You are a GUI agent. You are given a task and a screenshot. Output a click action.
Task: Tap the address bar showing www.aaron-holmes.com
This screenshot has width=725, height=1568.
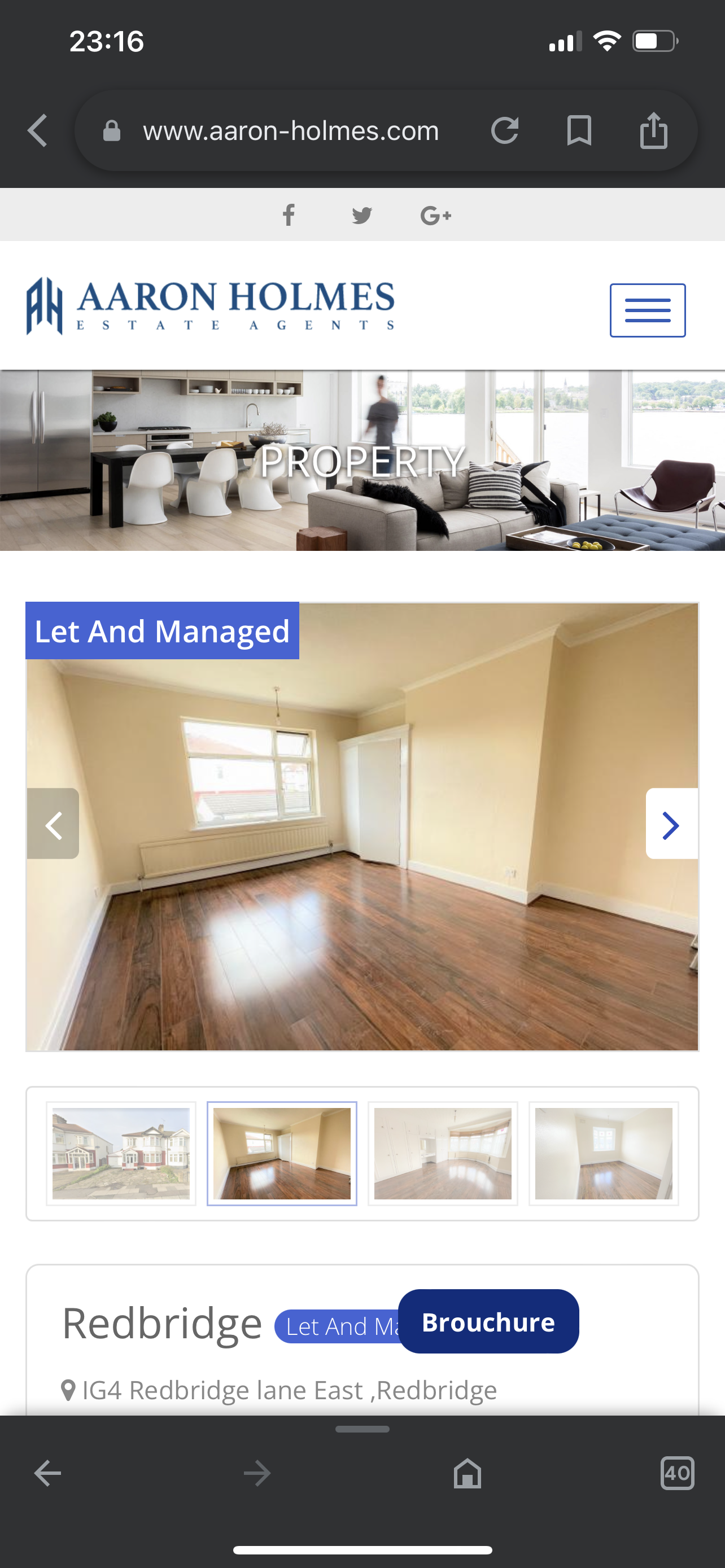pyautogui.click(x=290, y=131)
